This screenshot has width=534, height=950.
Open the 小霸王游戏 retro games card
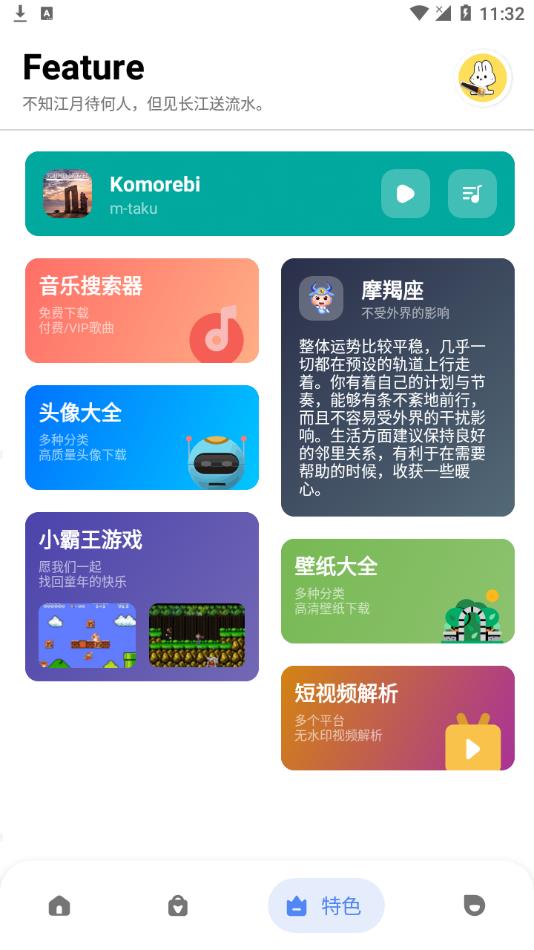pyautogui.click(x=142, y=597)
